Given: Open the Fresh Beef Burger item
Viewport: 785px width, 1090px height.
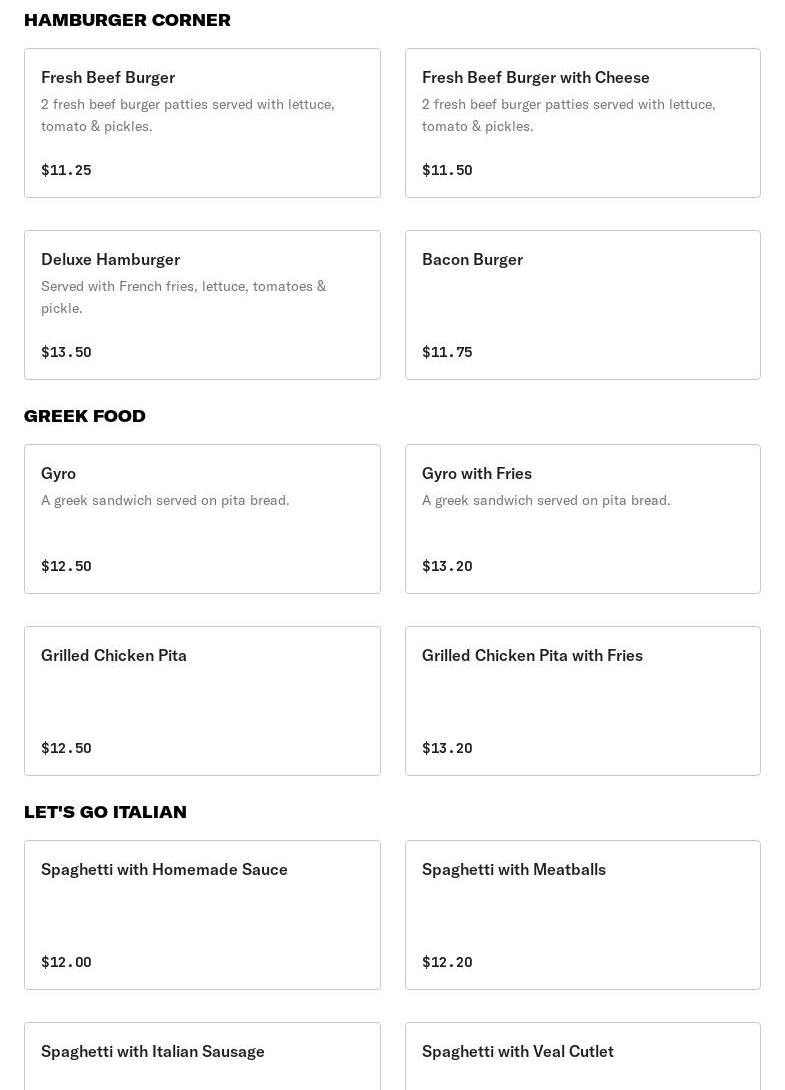Looking at the screenshot, I should [202, 123].
